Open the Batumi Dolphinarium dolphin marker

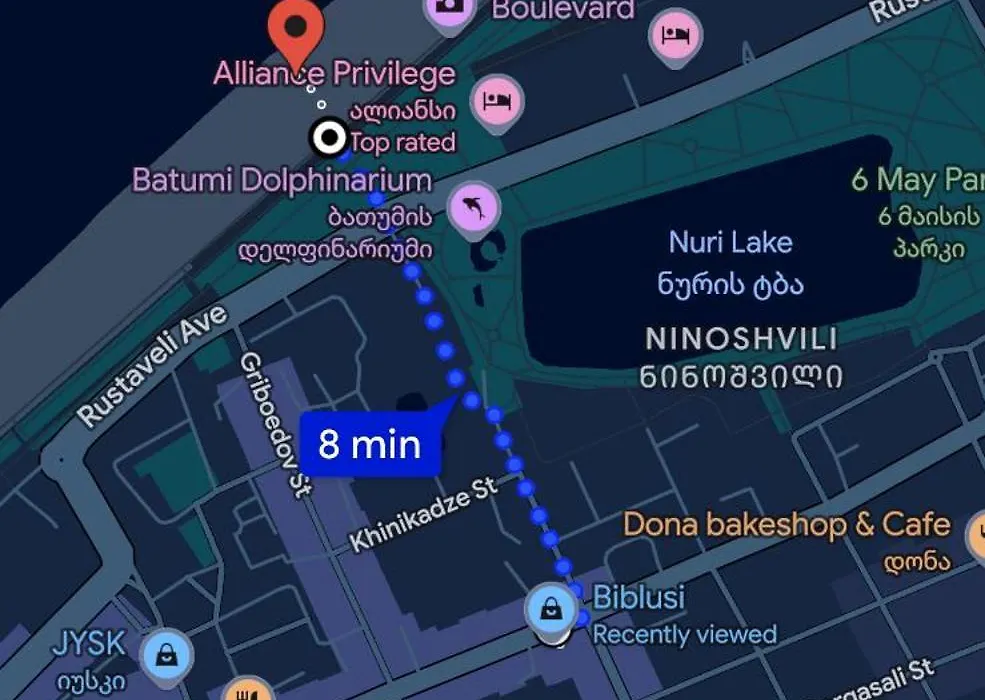pyautogui.click(x=475, y=207)
